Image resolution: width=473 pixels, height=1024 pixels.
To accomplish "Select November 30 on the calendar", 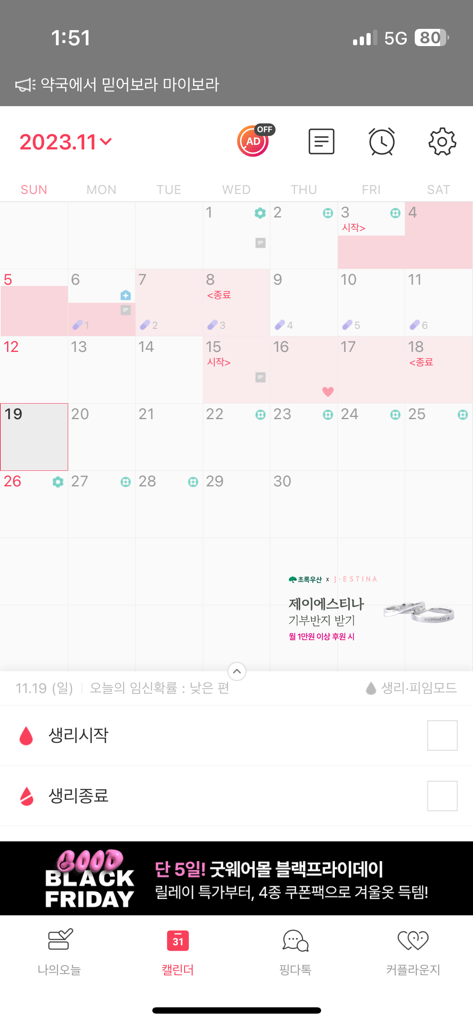I will pyautogui.click(x=304, y=504).
